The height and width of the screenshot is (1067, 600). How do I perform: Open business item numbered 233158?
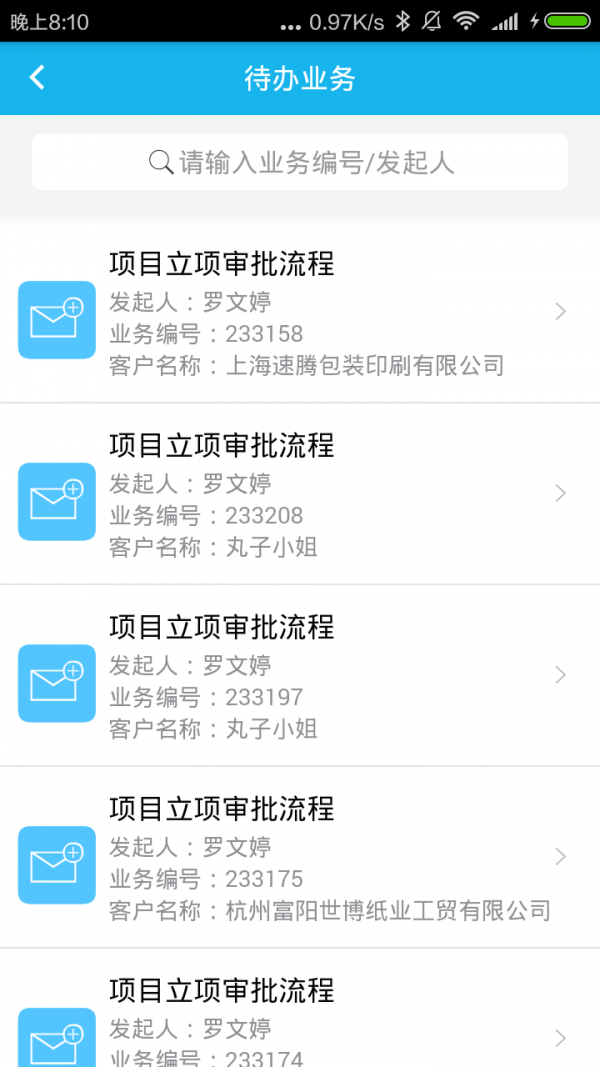(300, 314)
